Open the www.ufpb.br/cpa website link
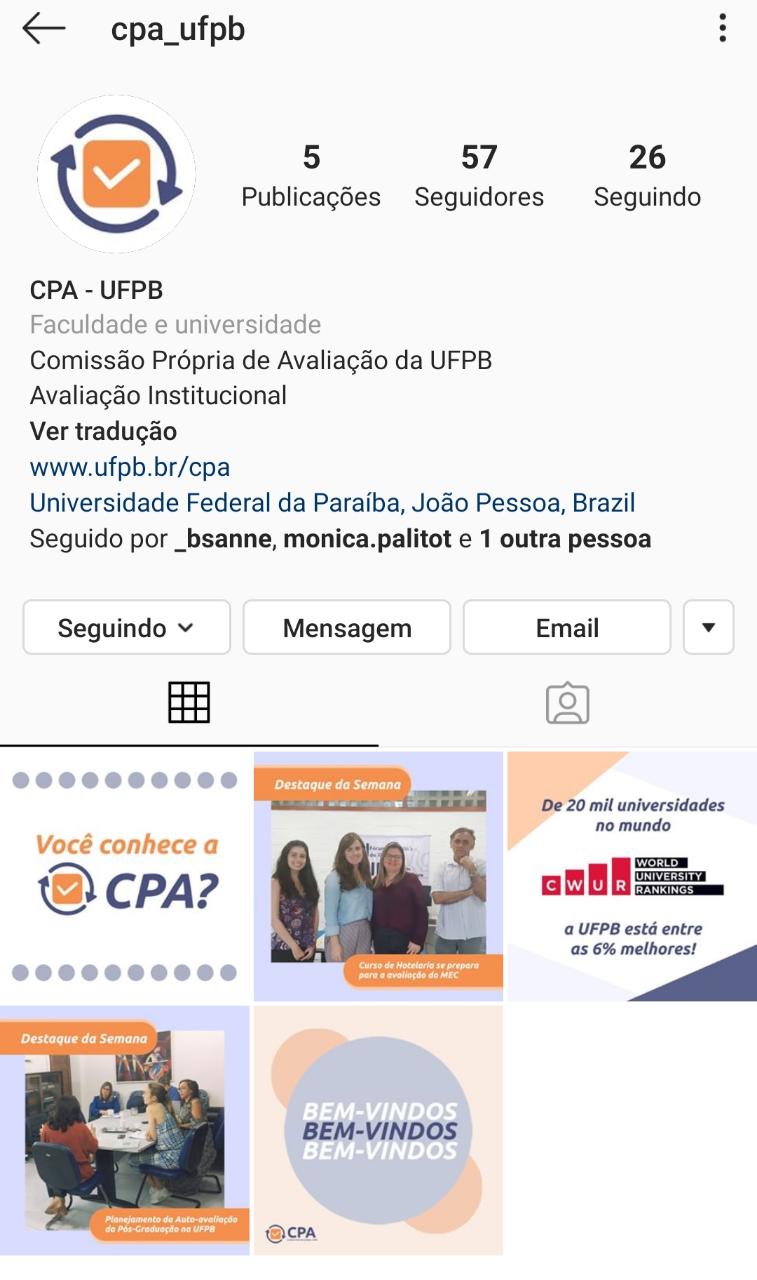The image size is (757, 1280). click(130, 467)
